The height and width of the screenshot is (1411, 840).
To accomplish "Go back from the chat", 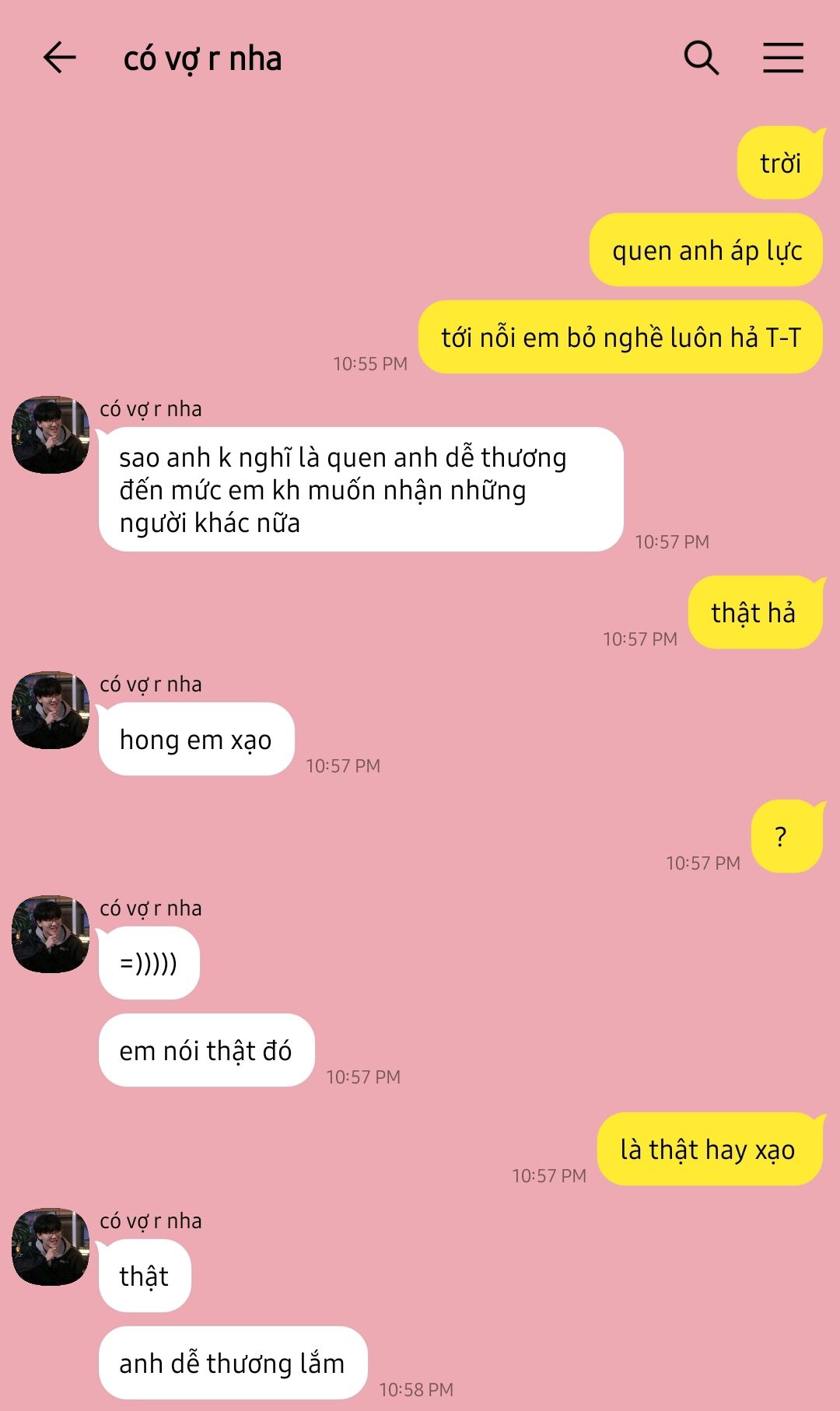I will [59, 58].
